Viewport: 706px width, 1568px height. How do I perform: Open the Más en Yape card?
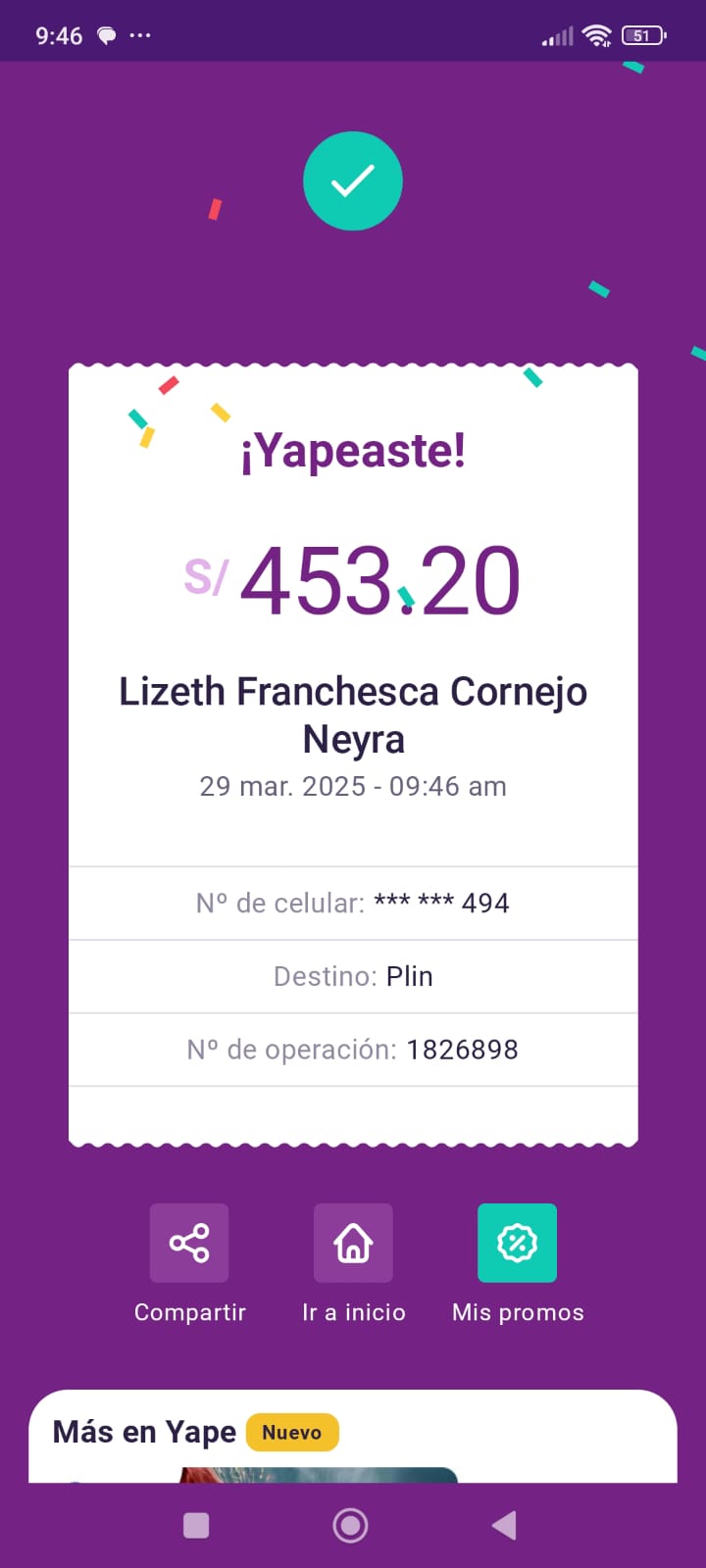tap(353, 1436)
